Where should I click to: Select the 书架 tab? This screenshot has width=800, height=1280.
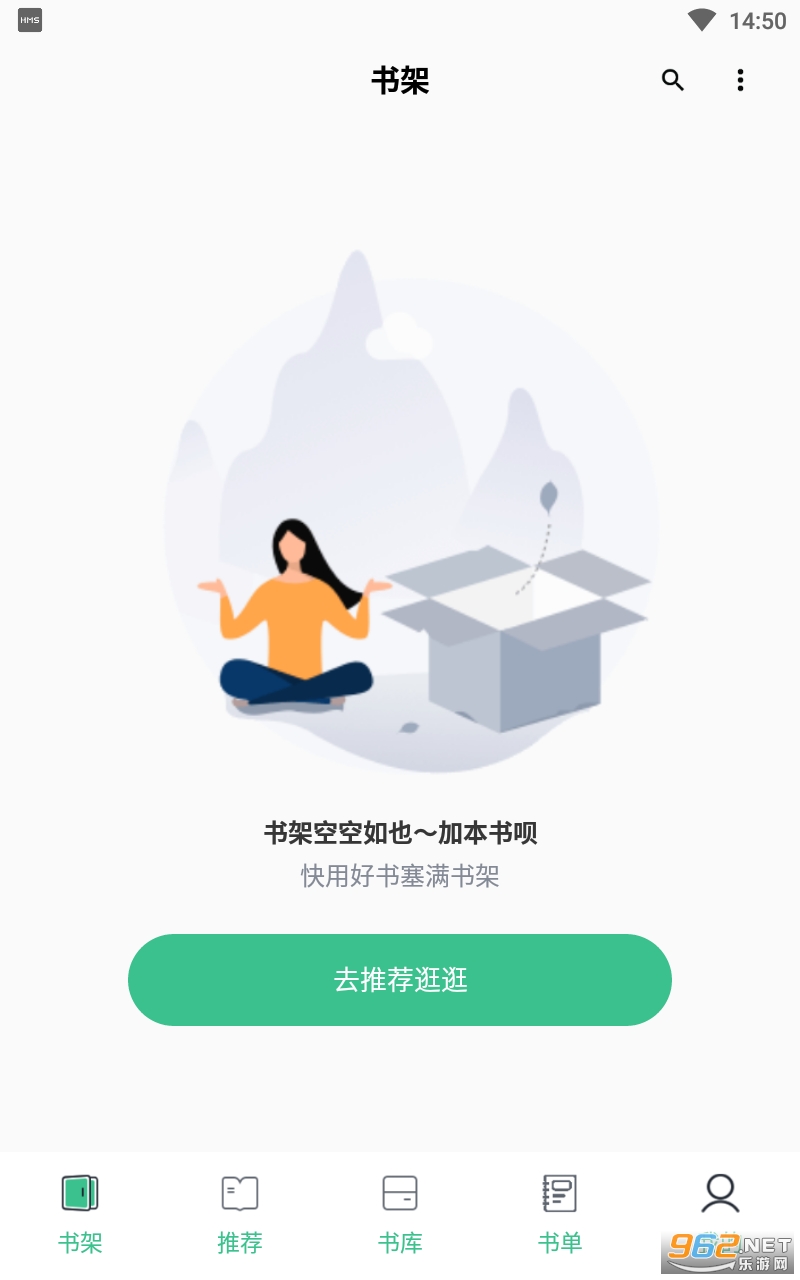click(80, 1214)
